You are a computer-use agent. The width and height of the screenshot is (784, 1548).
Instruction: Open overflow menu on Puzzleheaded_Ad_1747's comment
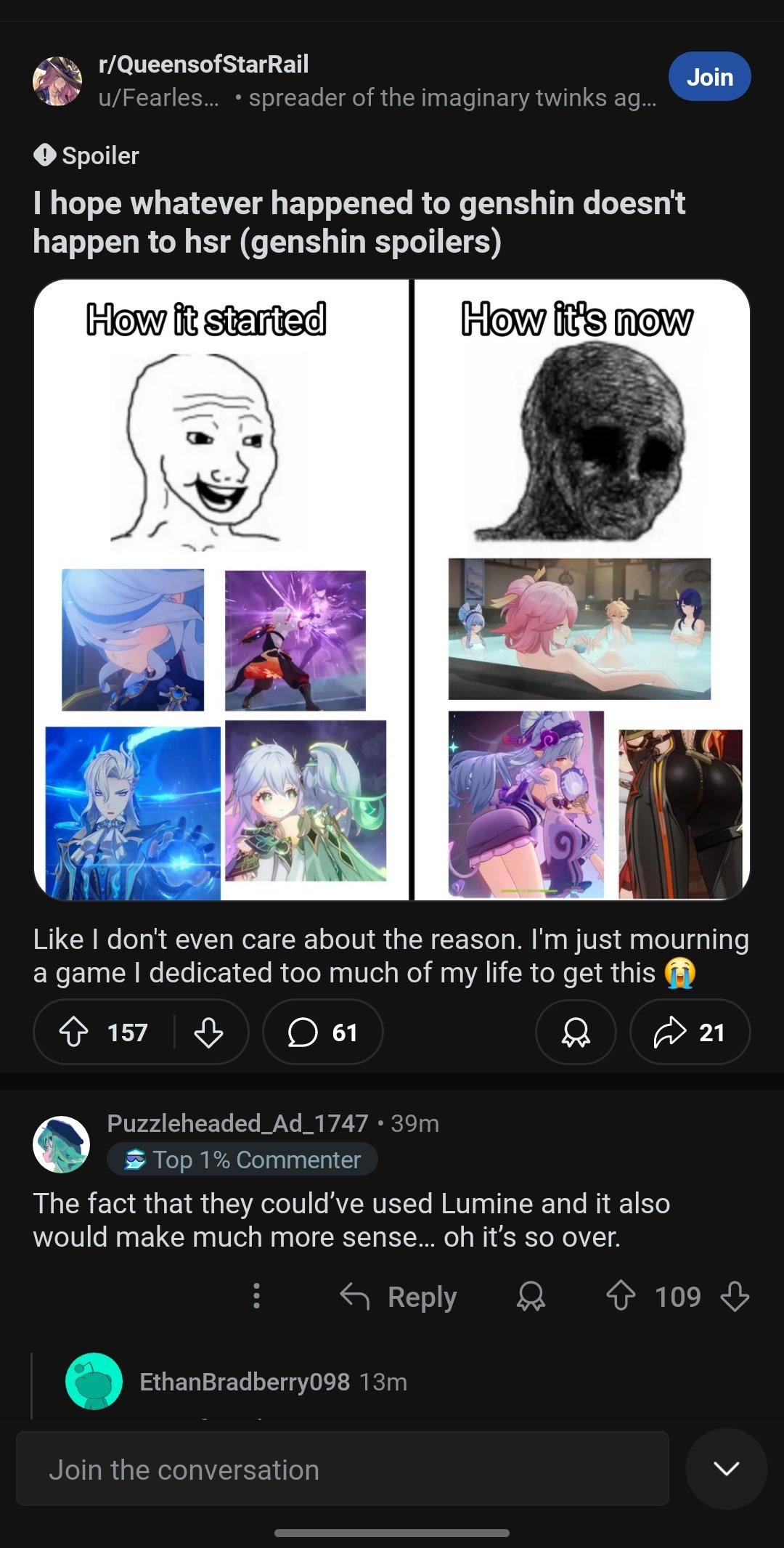click(256, 1296)
